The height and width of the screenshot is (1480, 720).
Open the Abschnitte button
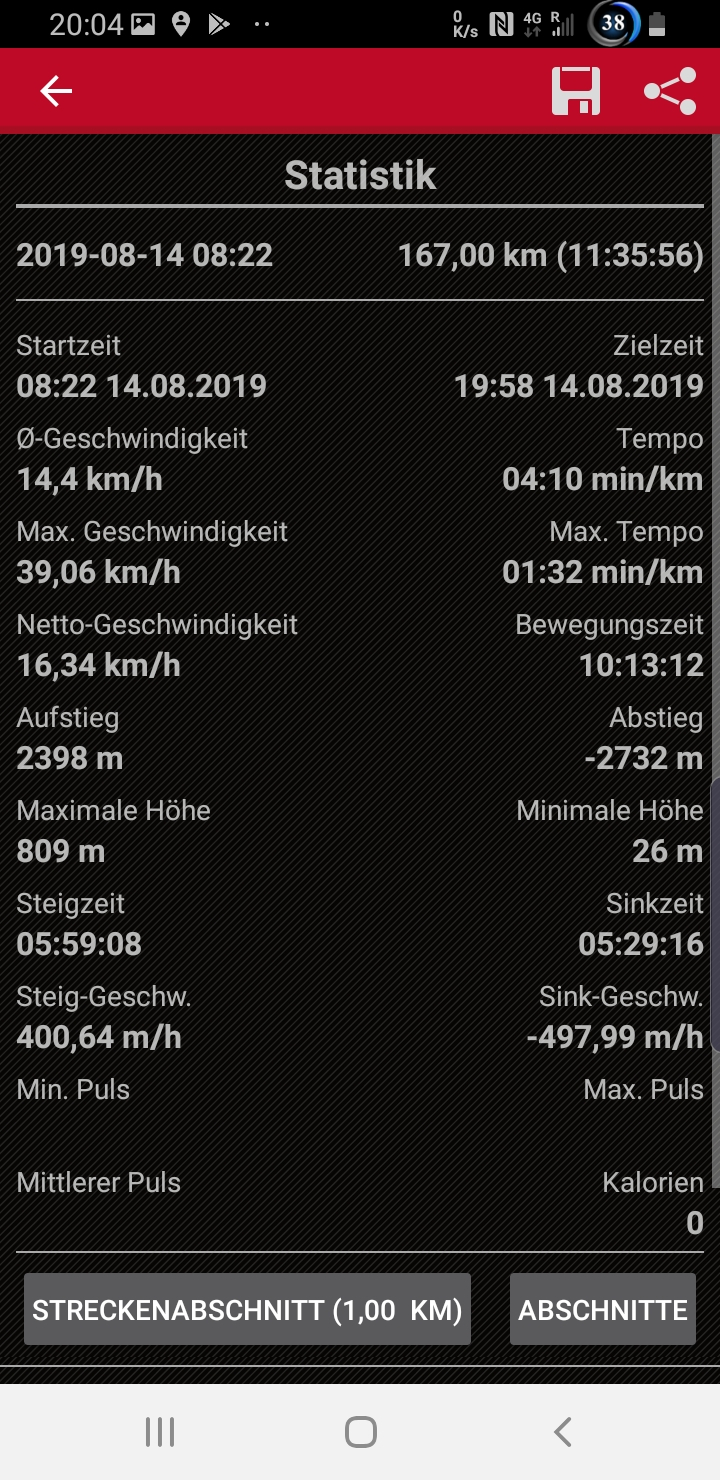pyautogui.click(x=602, y=1309)
